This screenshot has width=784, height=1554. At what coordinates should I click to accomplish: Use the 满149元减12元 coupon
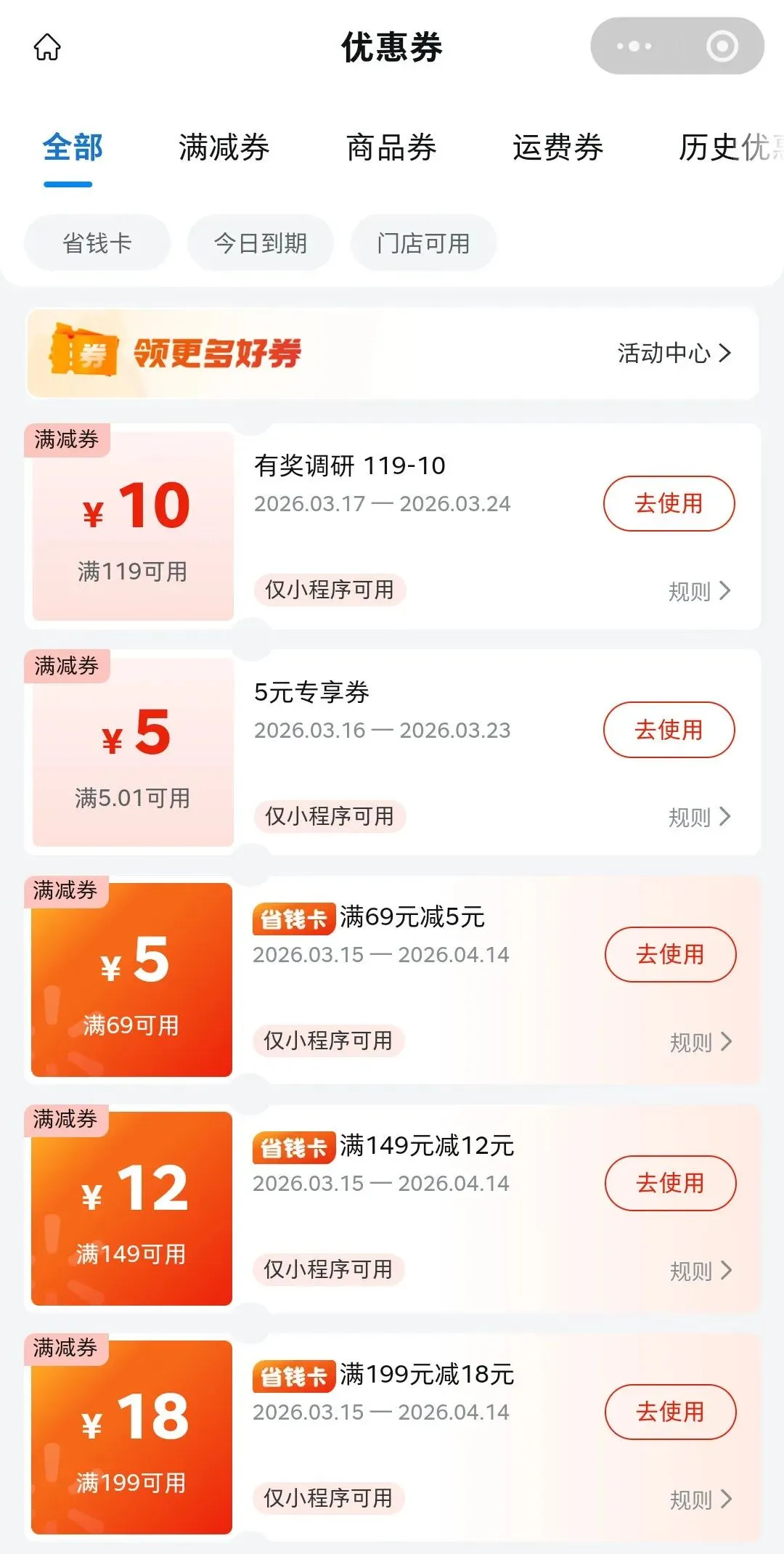point(670,1183)
